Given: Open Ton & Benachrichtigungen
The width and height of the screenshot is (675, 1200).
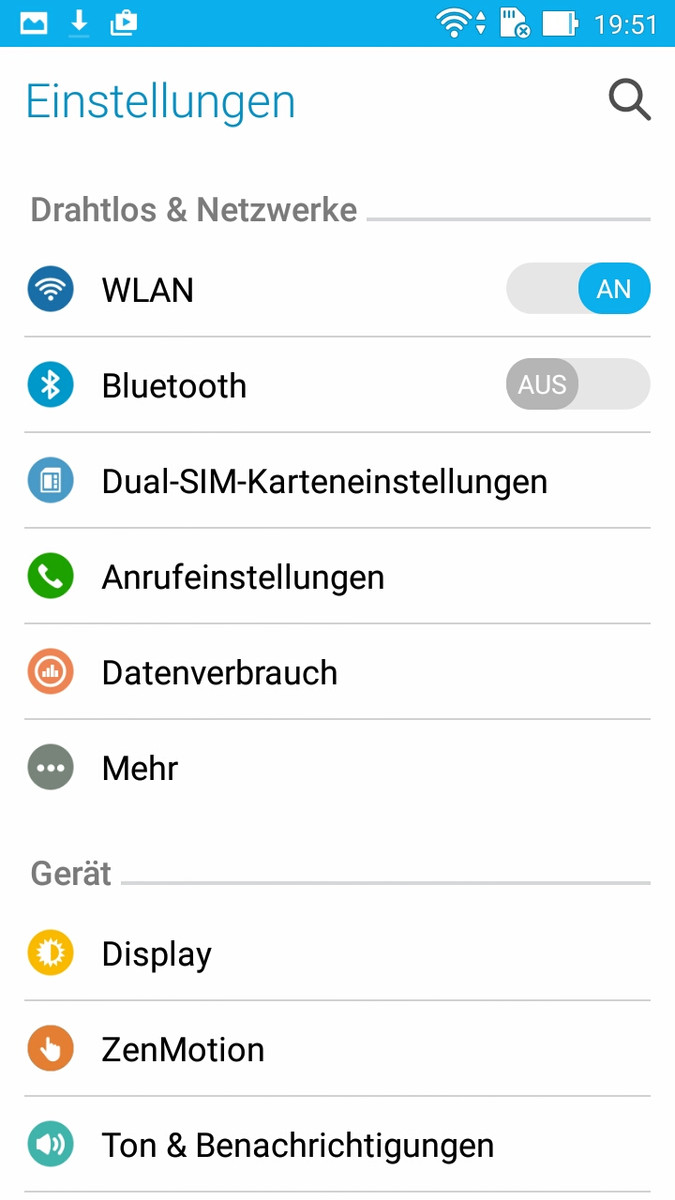Looking at the screenshot, I should [x=338, y=1145].
